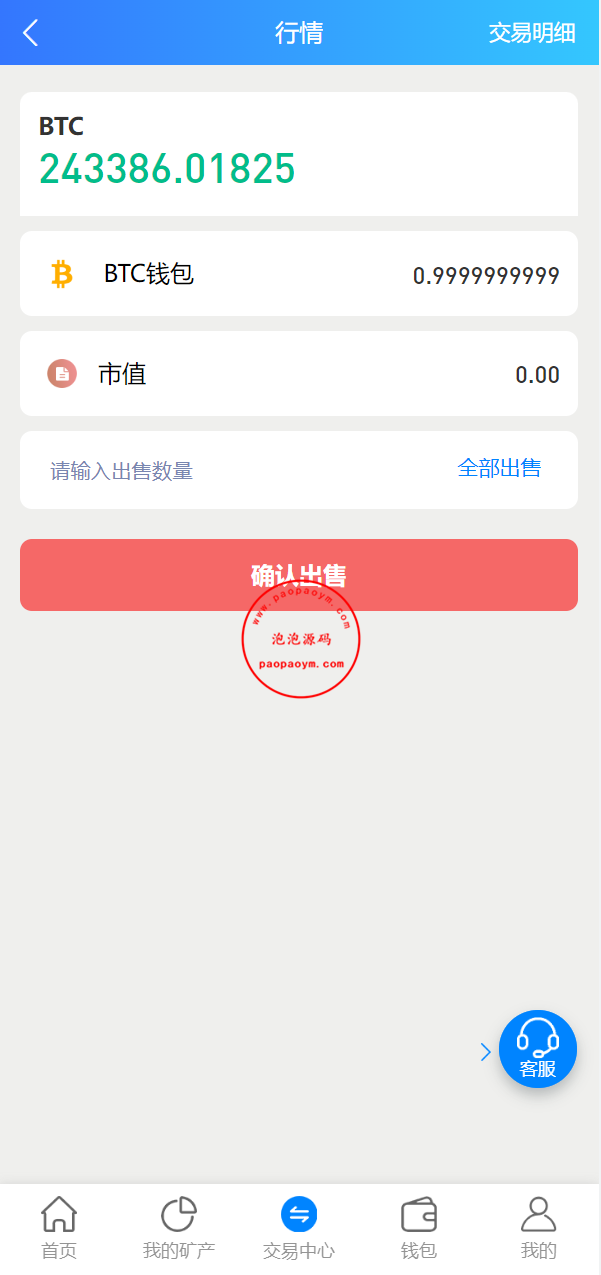
Task: Open 交易明细 transaction details
Action: 532,33
